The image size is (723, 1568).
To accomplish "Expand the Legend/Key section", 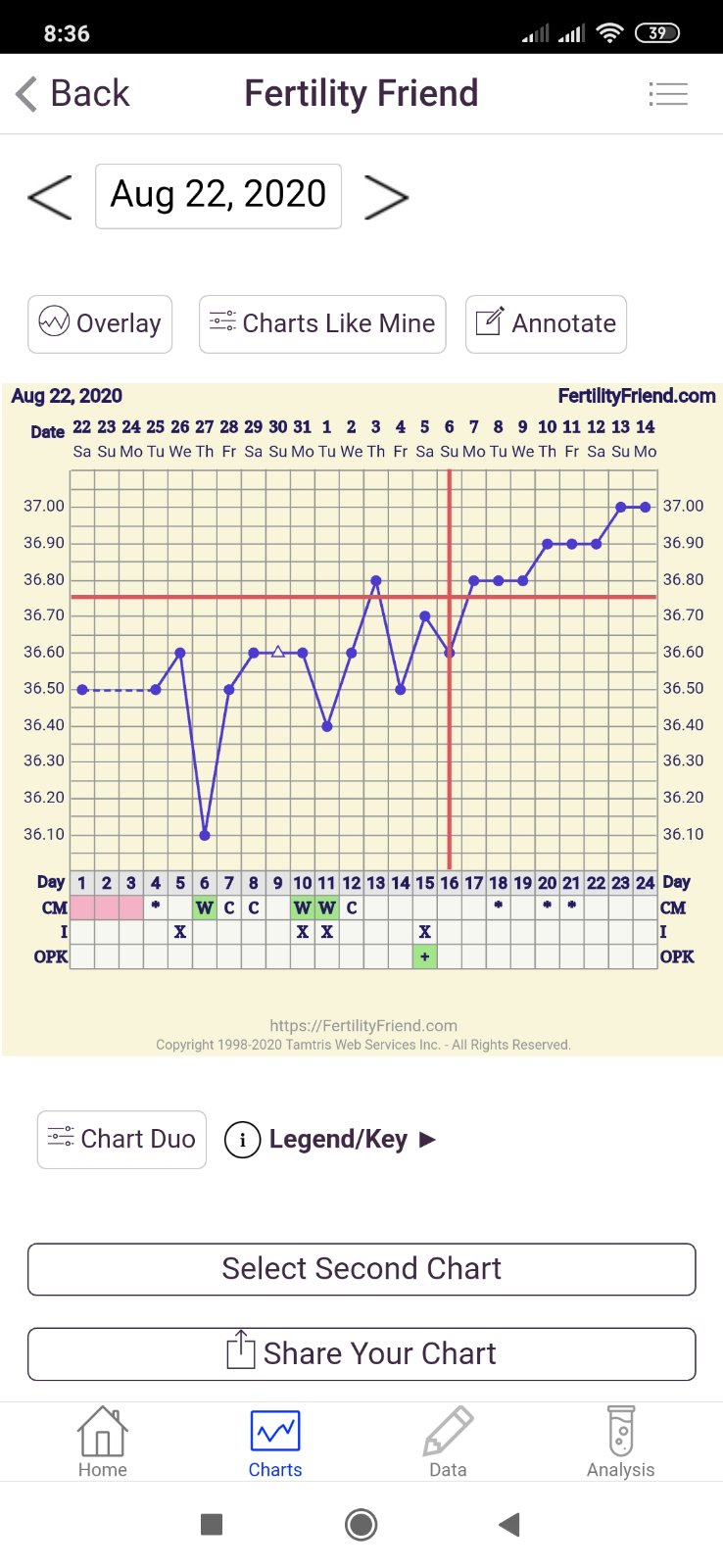I will click(x=330, y=1139).
